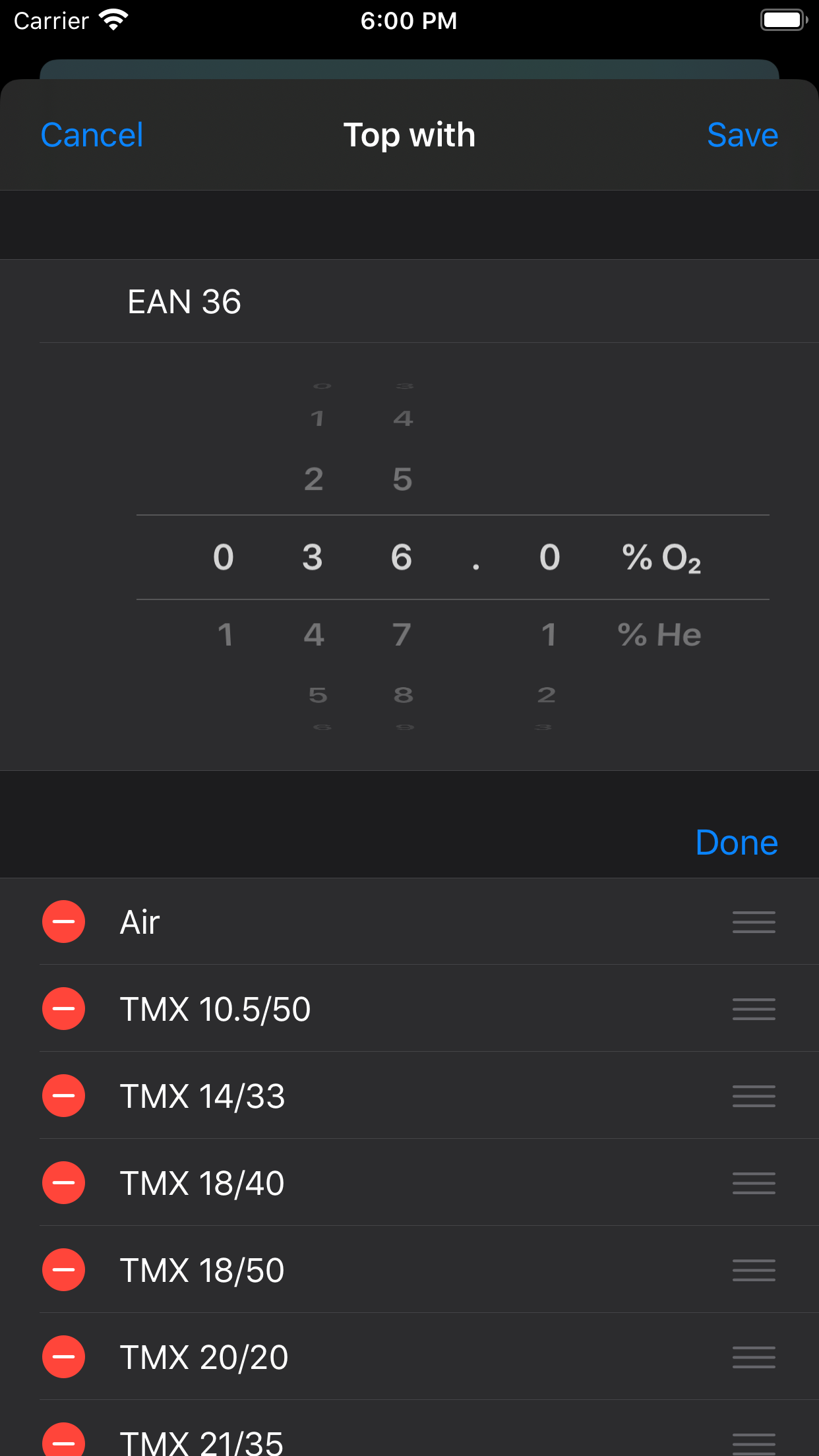
Task: Select the EAN 36 row
Action: point(185,302)
